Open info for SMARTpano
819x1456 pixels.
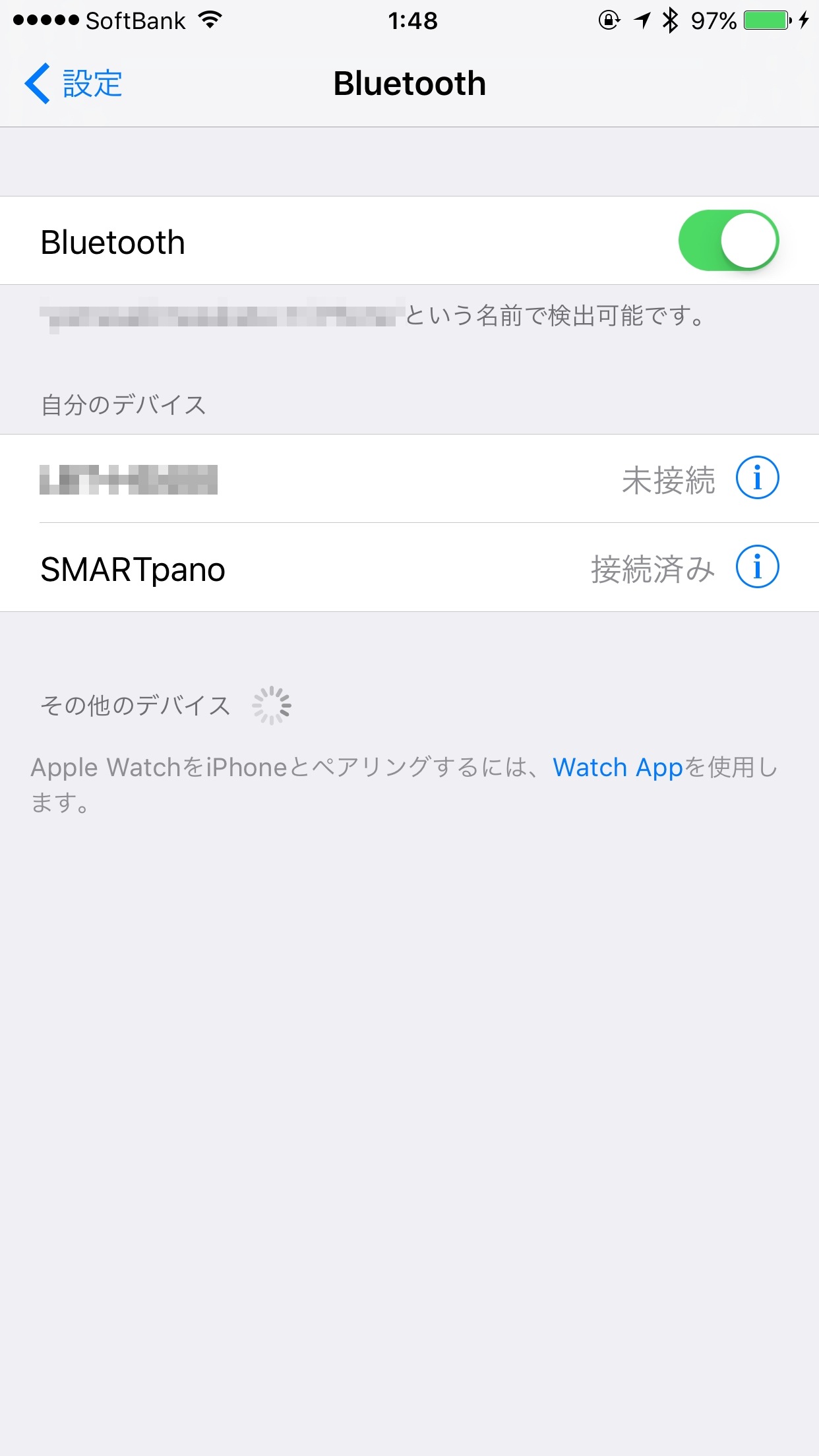(x=757, y=567)
